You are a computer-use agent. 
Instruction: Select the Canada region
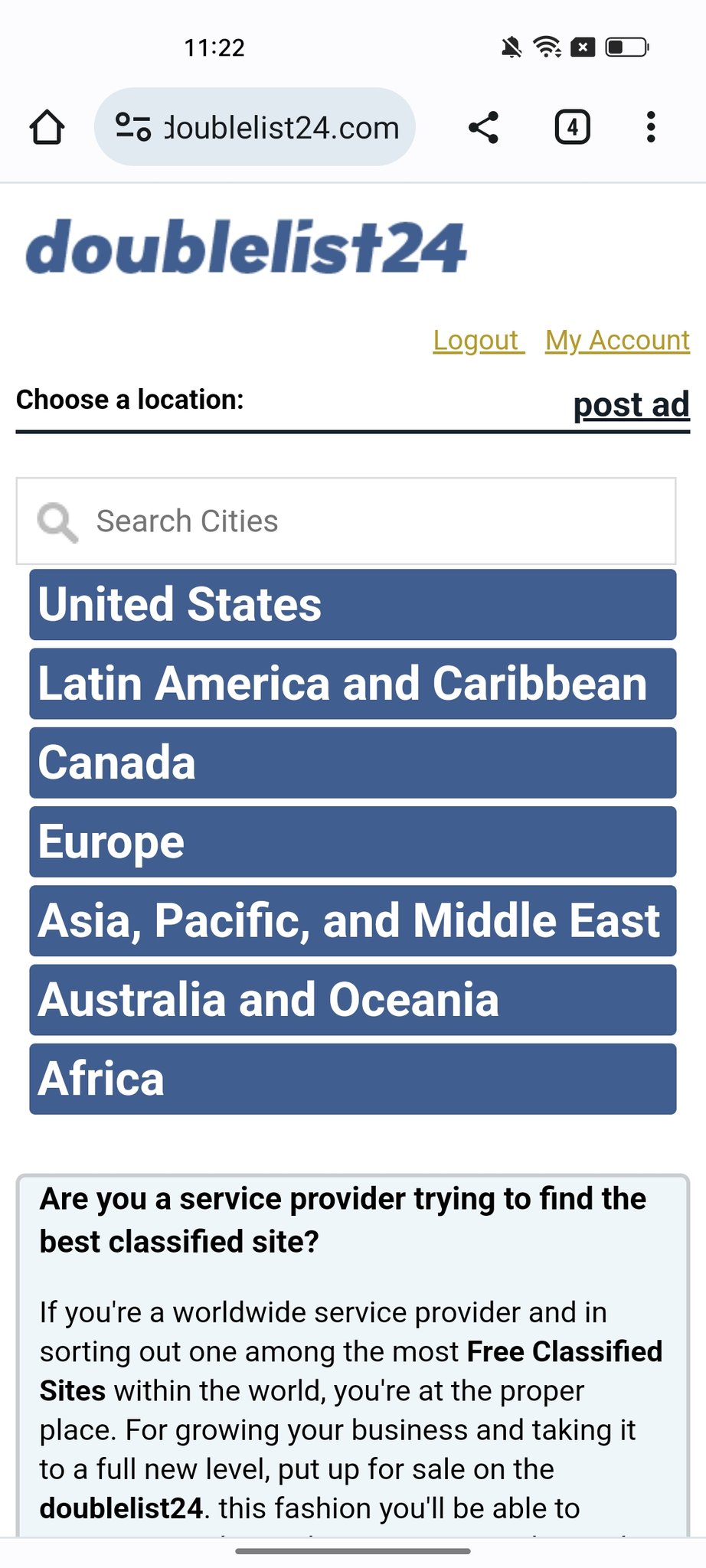tap(353, 763)
